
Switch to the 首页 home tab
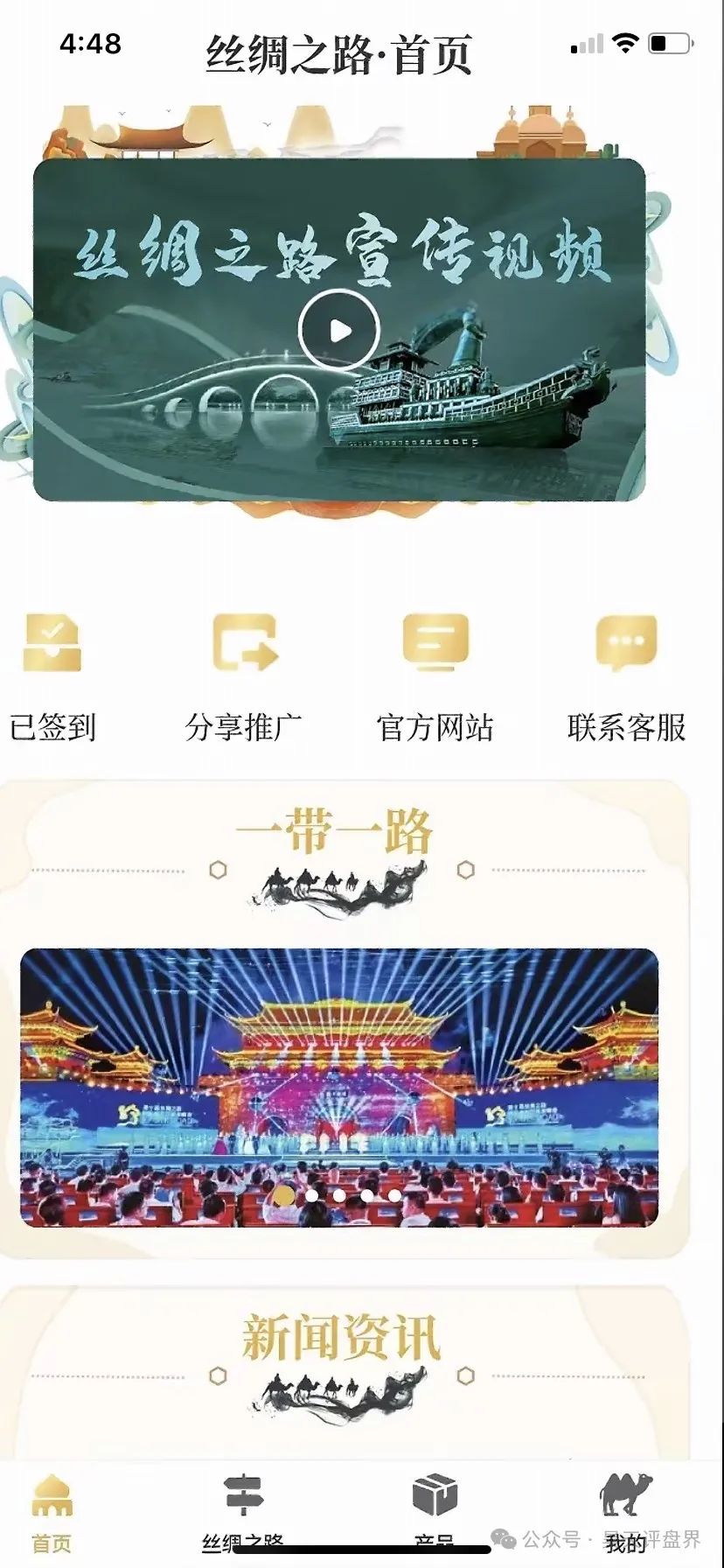click(52, 1510)
